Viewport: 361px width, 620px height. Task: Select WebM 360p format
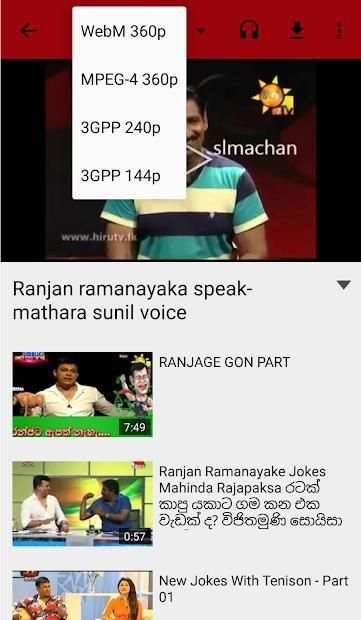pos(129,32)
